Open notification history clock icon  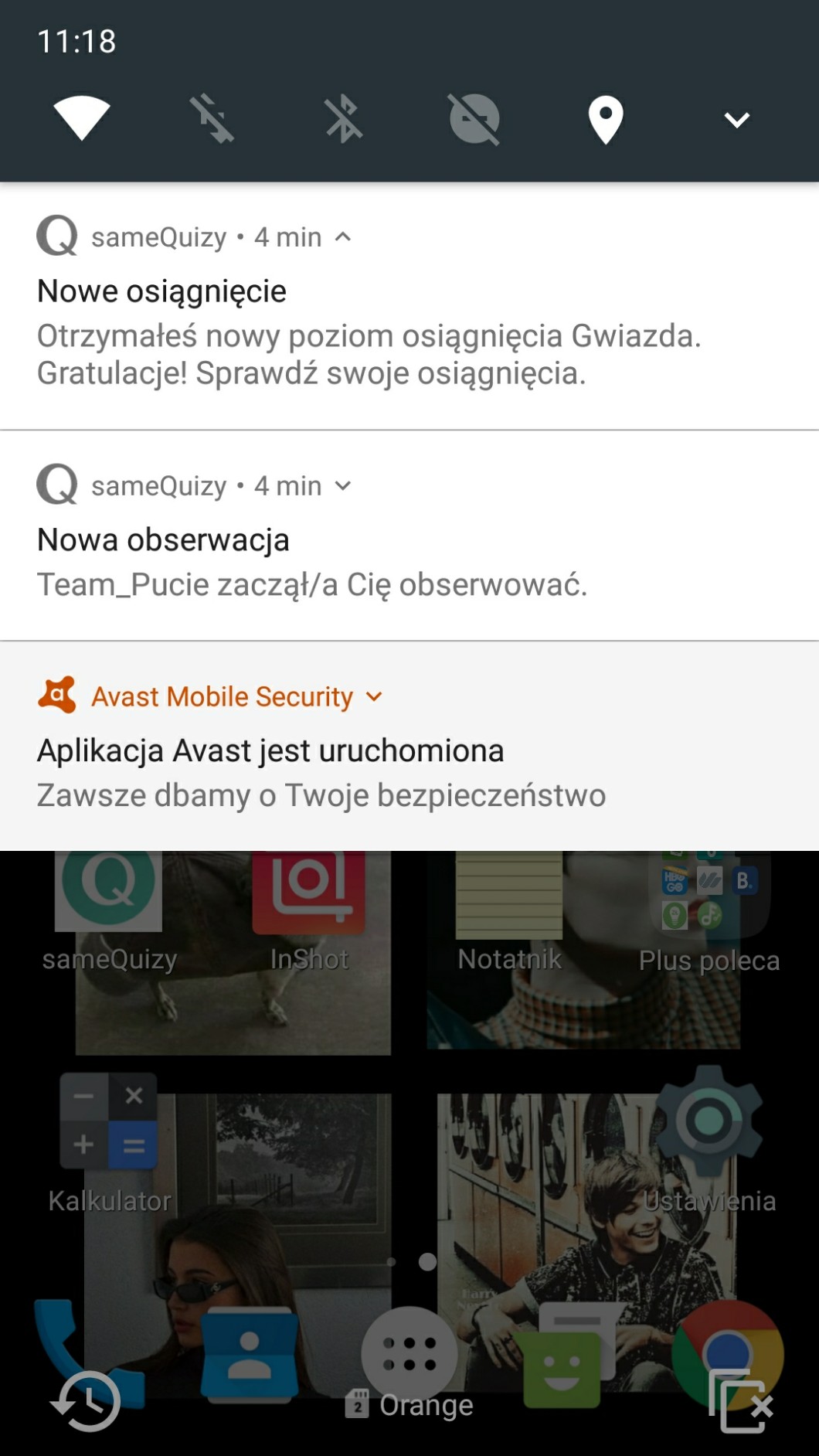pos(87,1400)
